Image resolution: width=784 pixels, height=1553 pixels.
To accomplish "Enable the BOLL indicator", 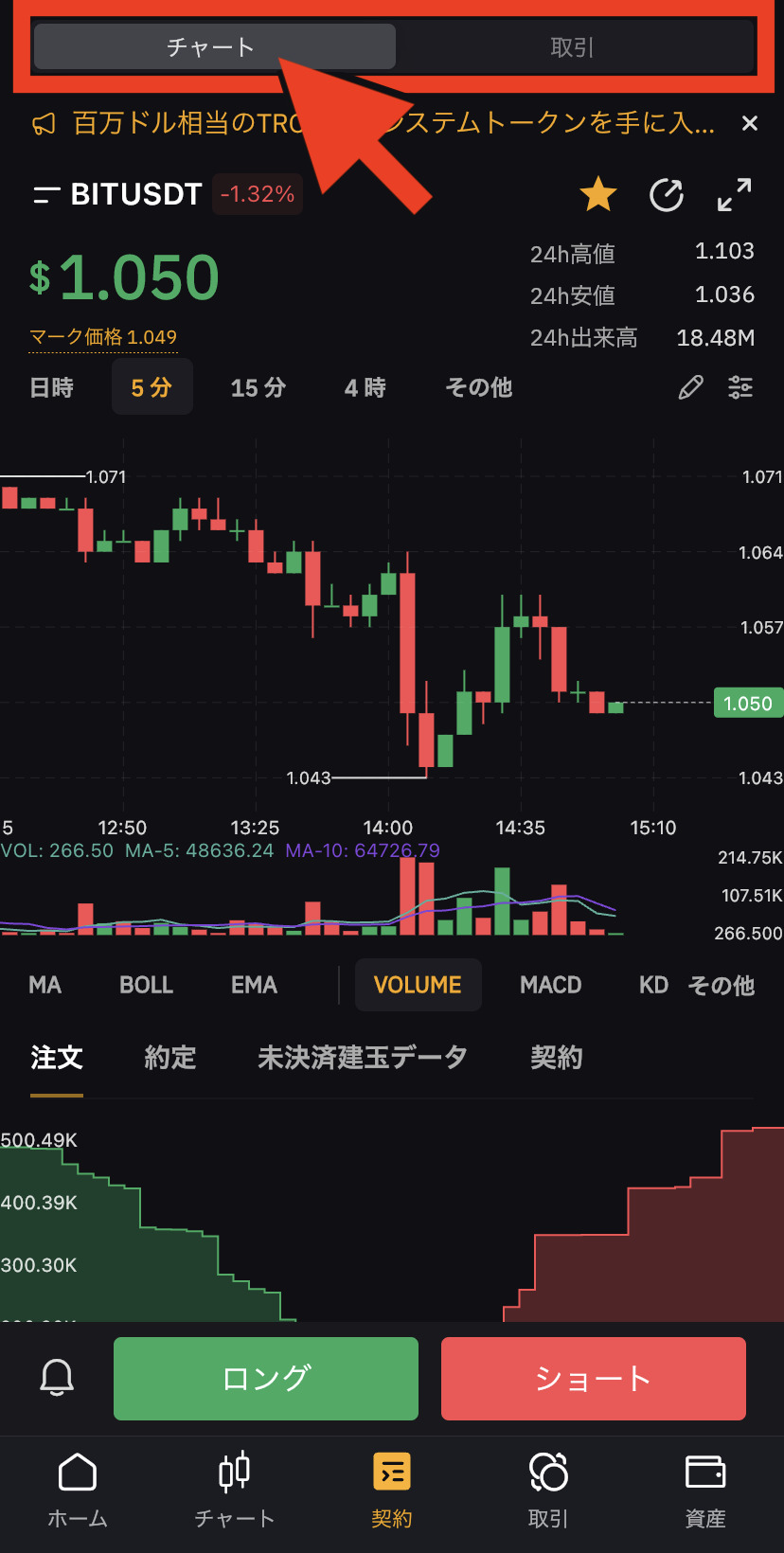I will tap(147, 985).
